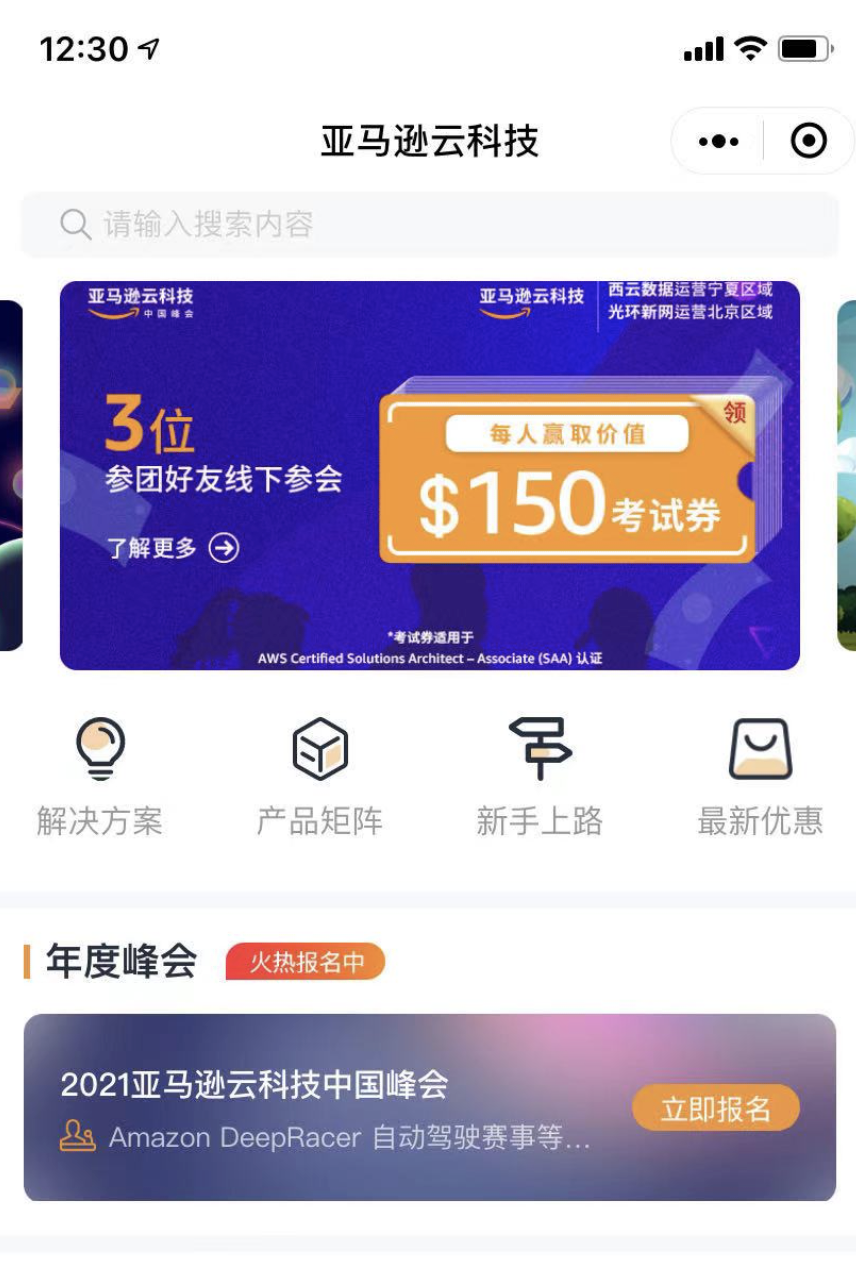Open 产品矩阵 shortcut
This screenshot has width=856, height=1264.
[320, 776]
